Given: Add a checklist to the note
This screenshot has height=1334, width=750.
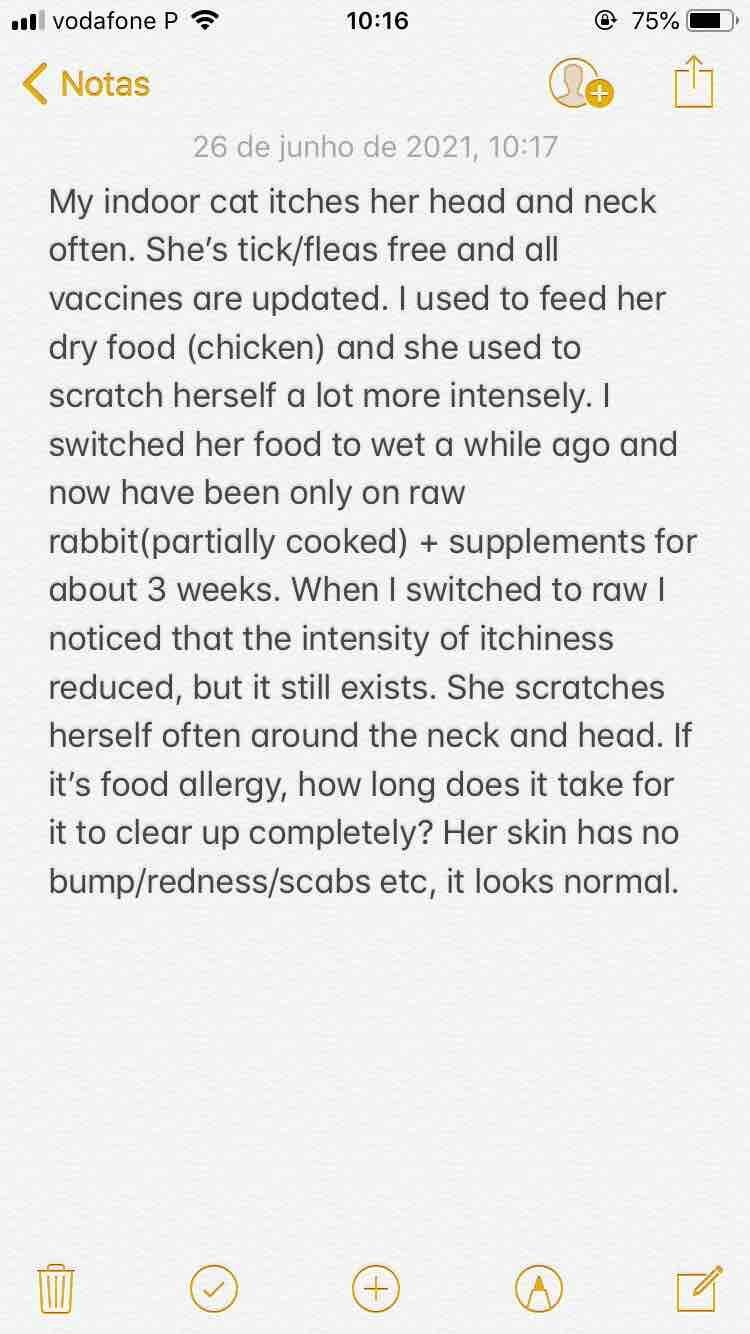Looking at the screenshot, I should click(x=214, y=1287).
